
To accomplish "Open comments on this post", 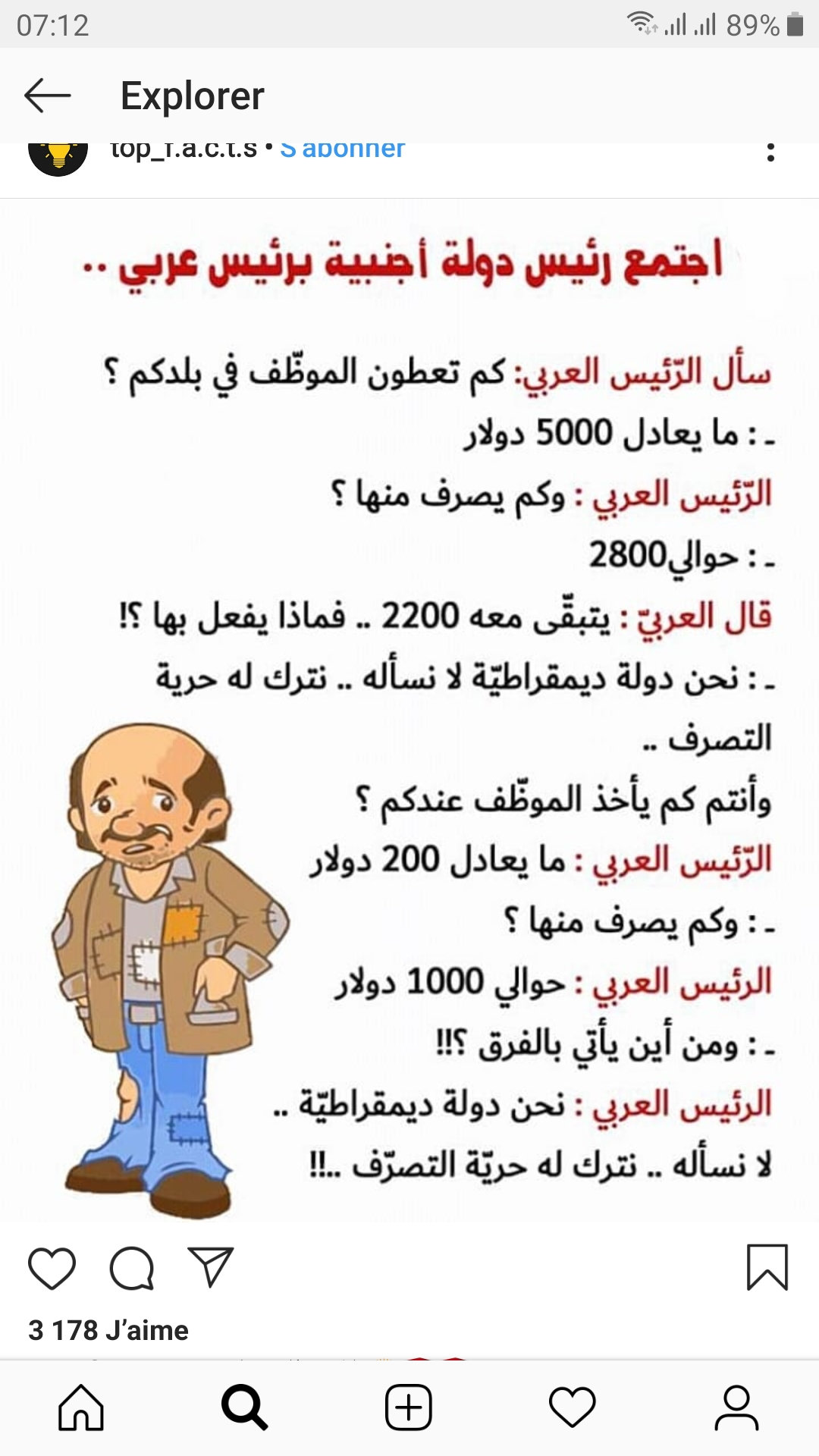I will tap(132, 1268).
